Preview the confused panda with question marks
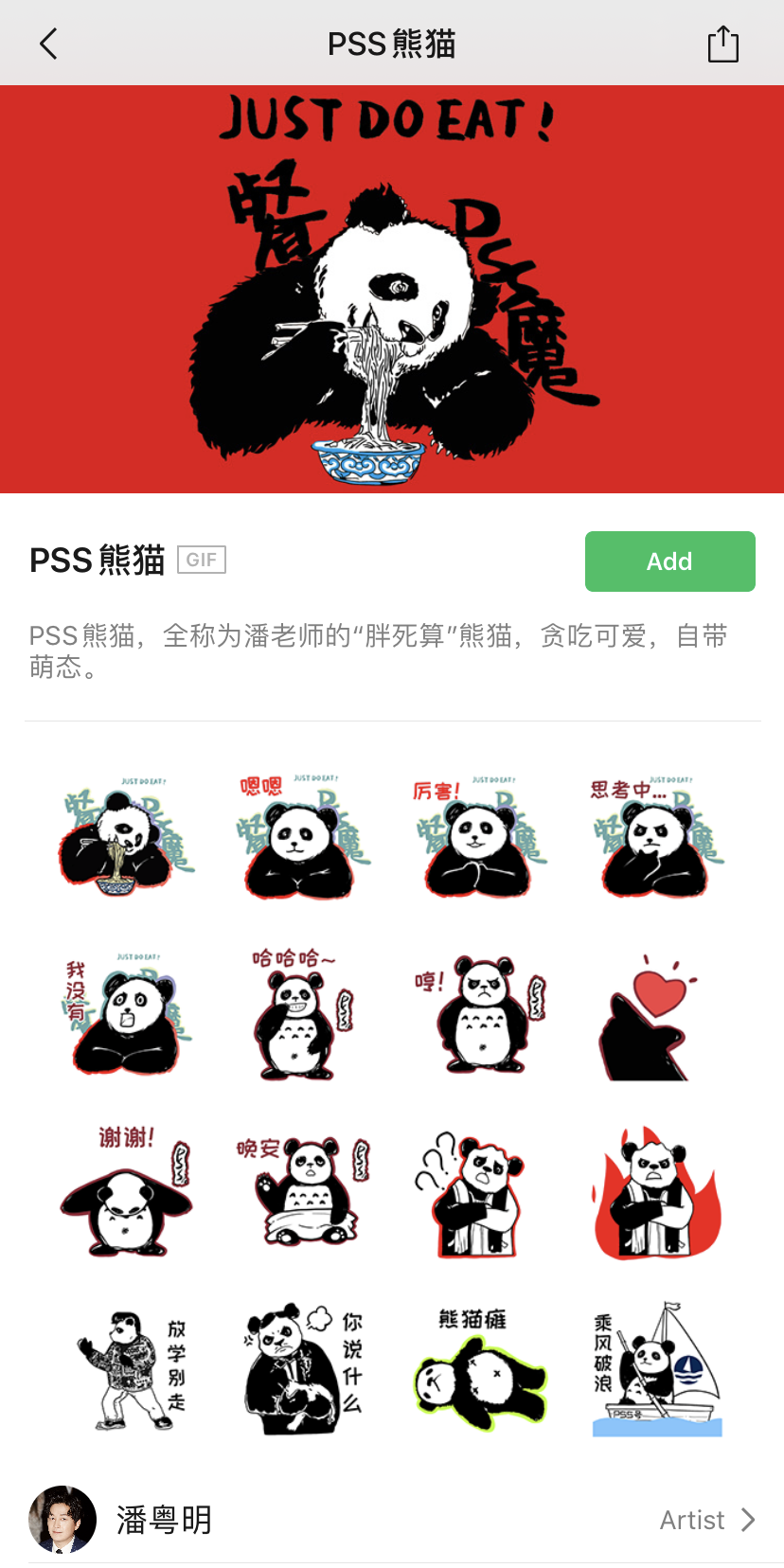 click(x=479, y=1191)
